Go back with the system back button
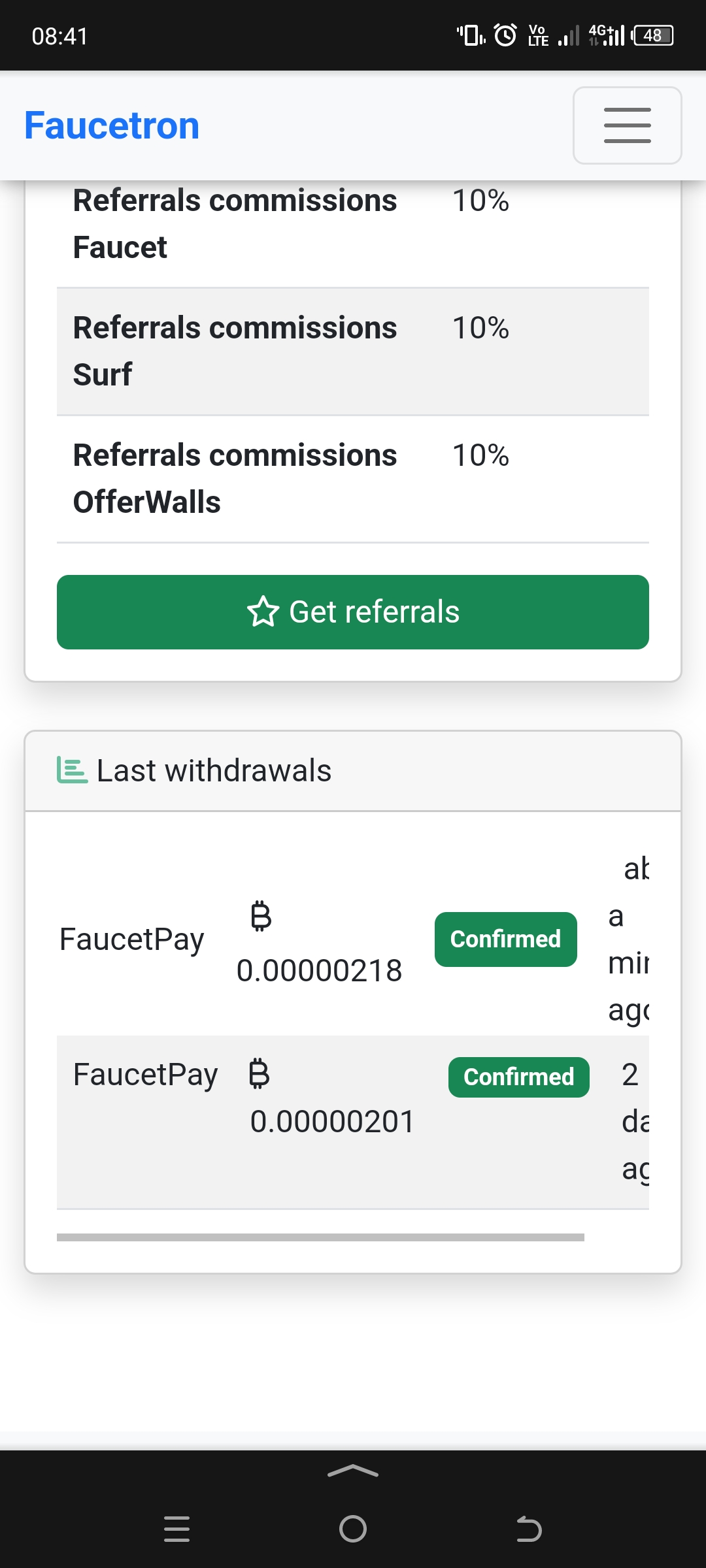This screenshot has width=706, height=1568. pos(529,1529)
